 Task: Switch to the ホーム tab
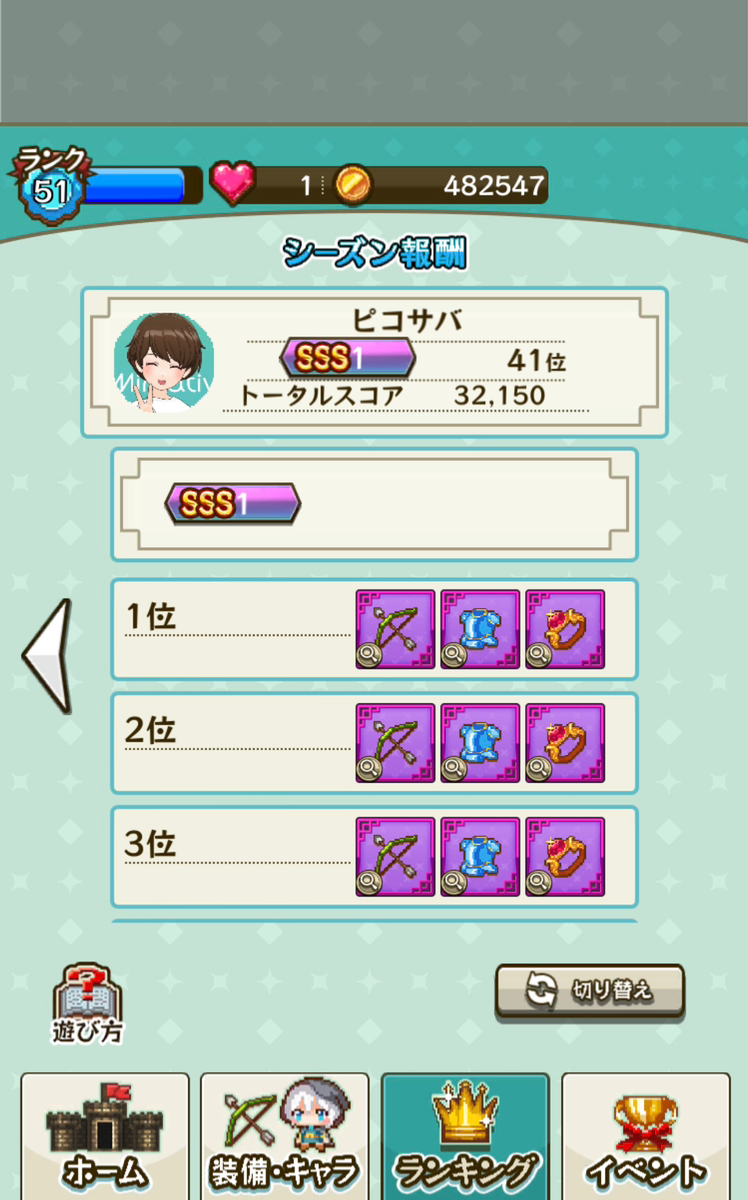click(105, 1140)
